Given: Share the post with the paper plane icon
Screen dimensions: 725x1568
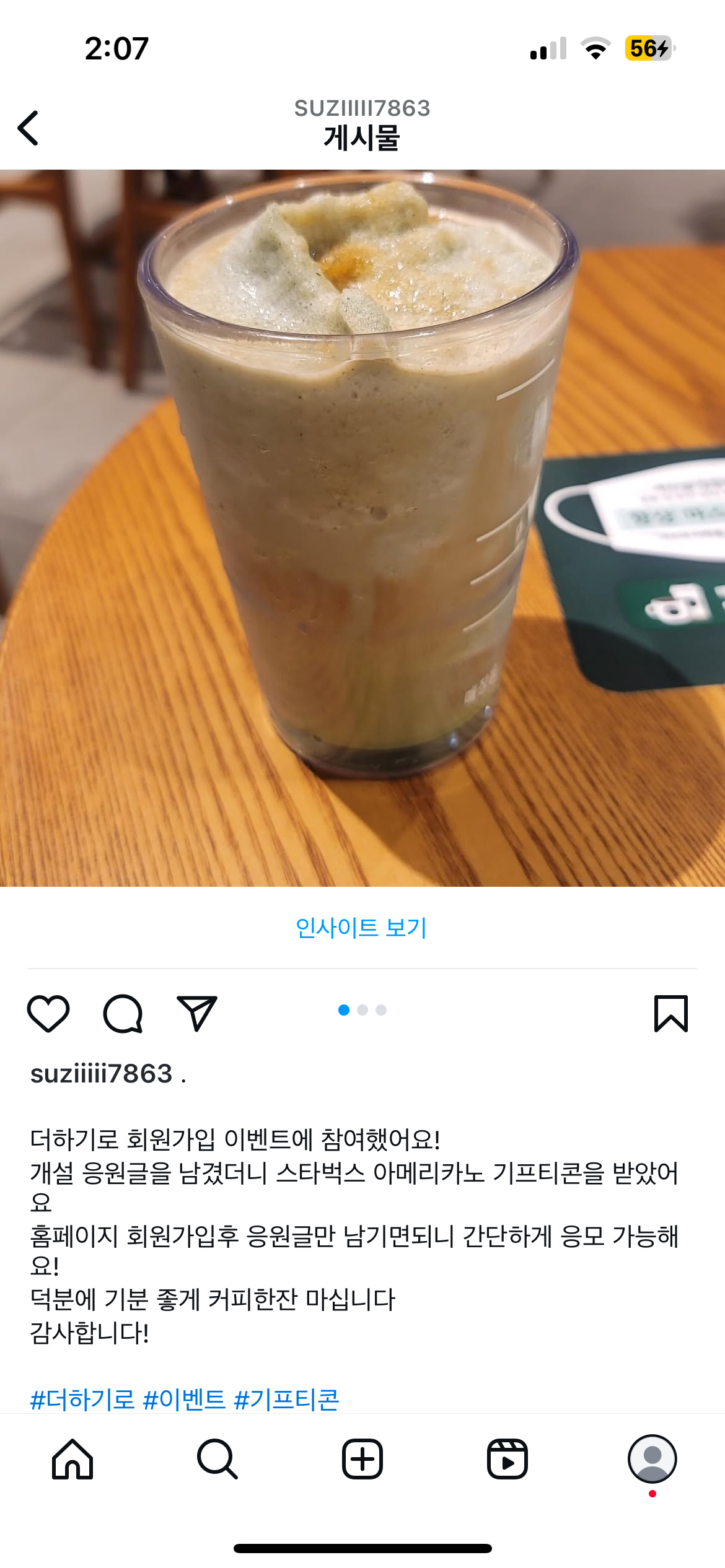Looking at the screenshot, I should (x=197, y=1014).
